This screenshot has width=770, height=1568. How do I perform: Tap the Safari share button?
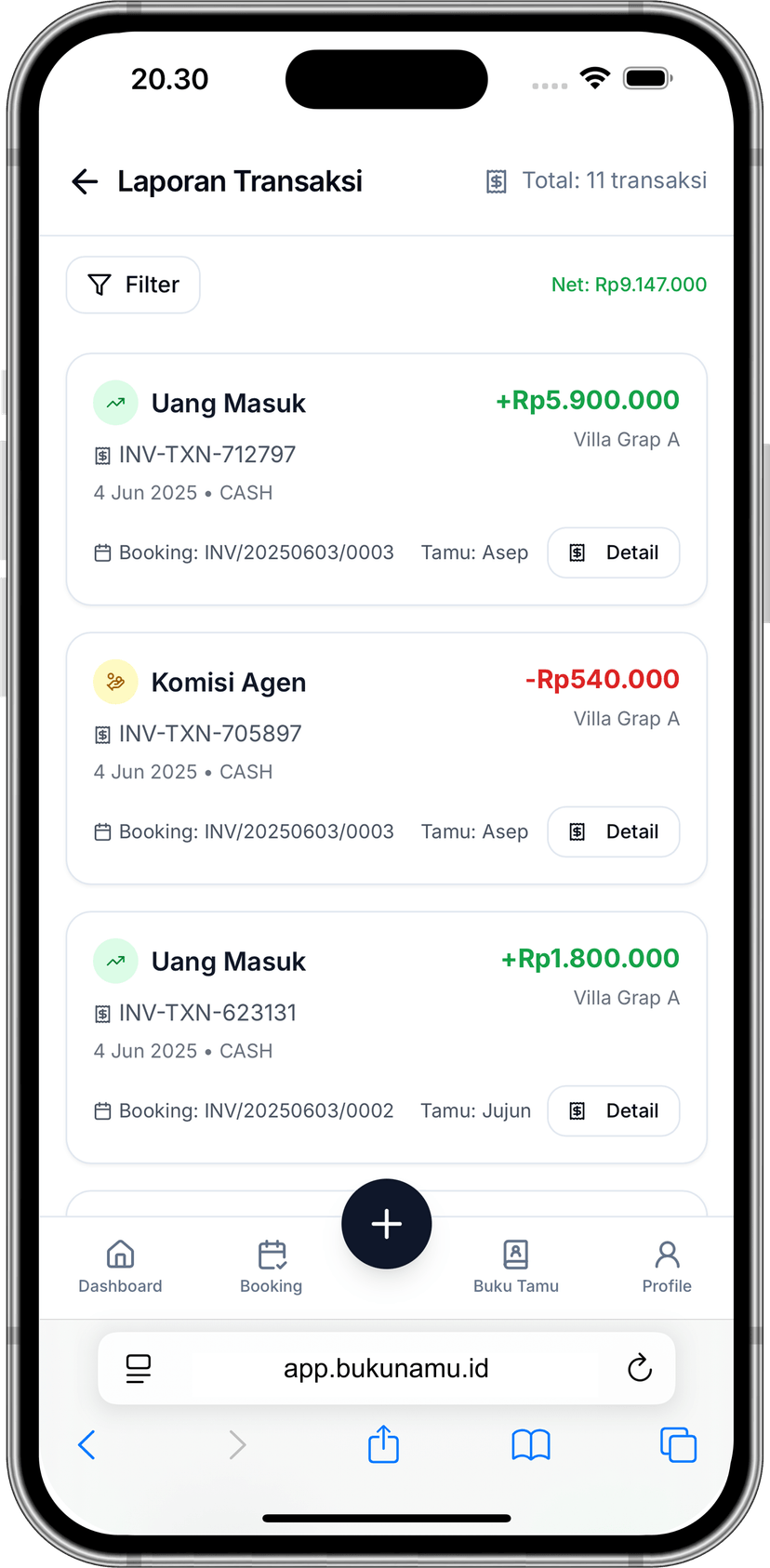point(383,1444)
